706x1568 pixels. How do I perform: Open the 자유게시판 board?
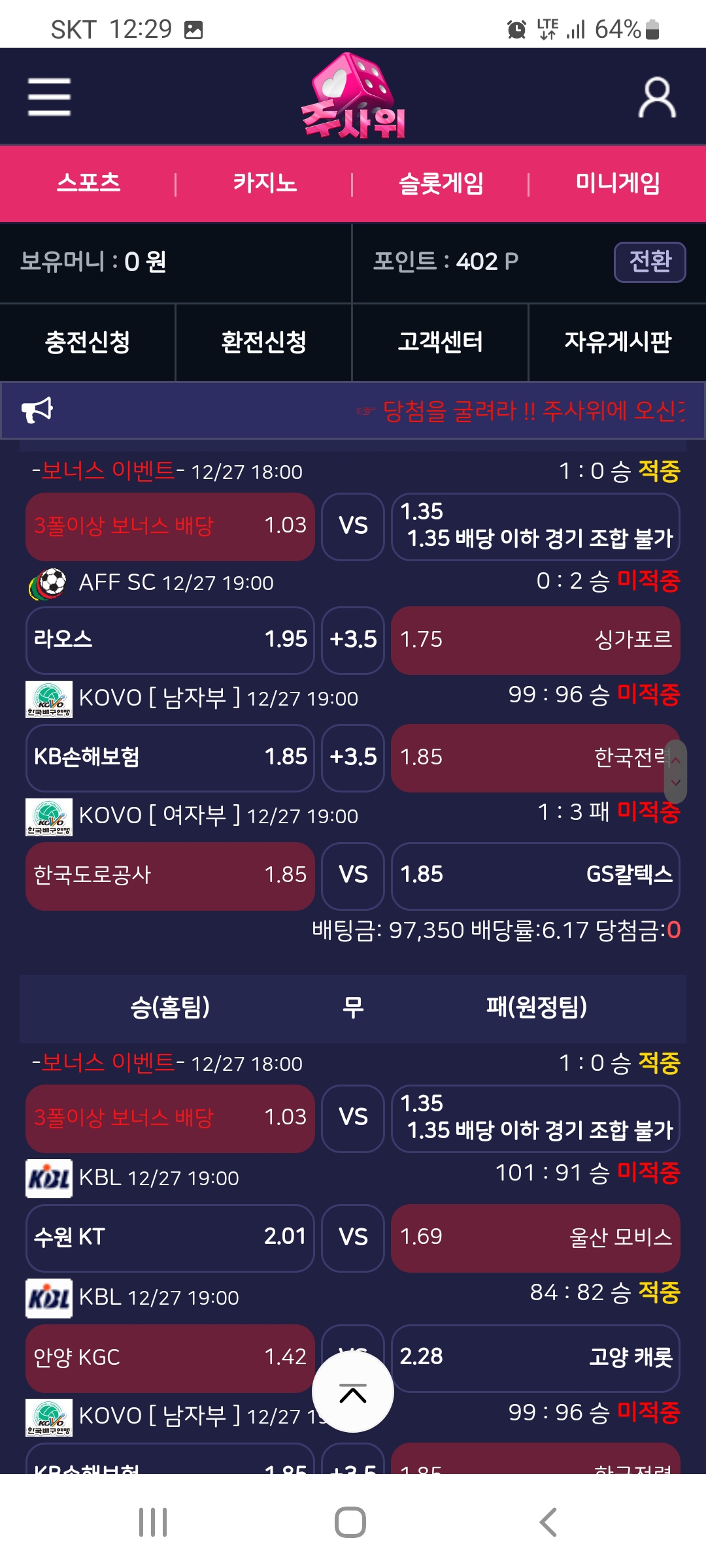pyautogui.click(x=618, y=342)
